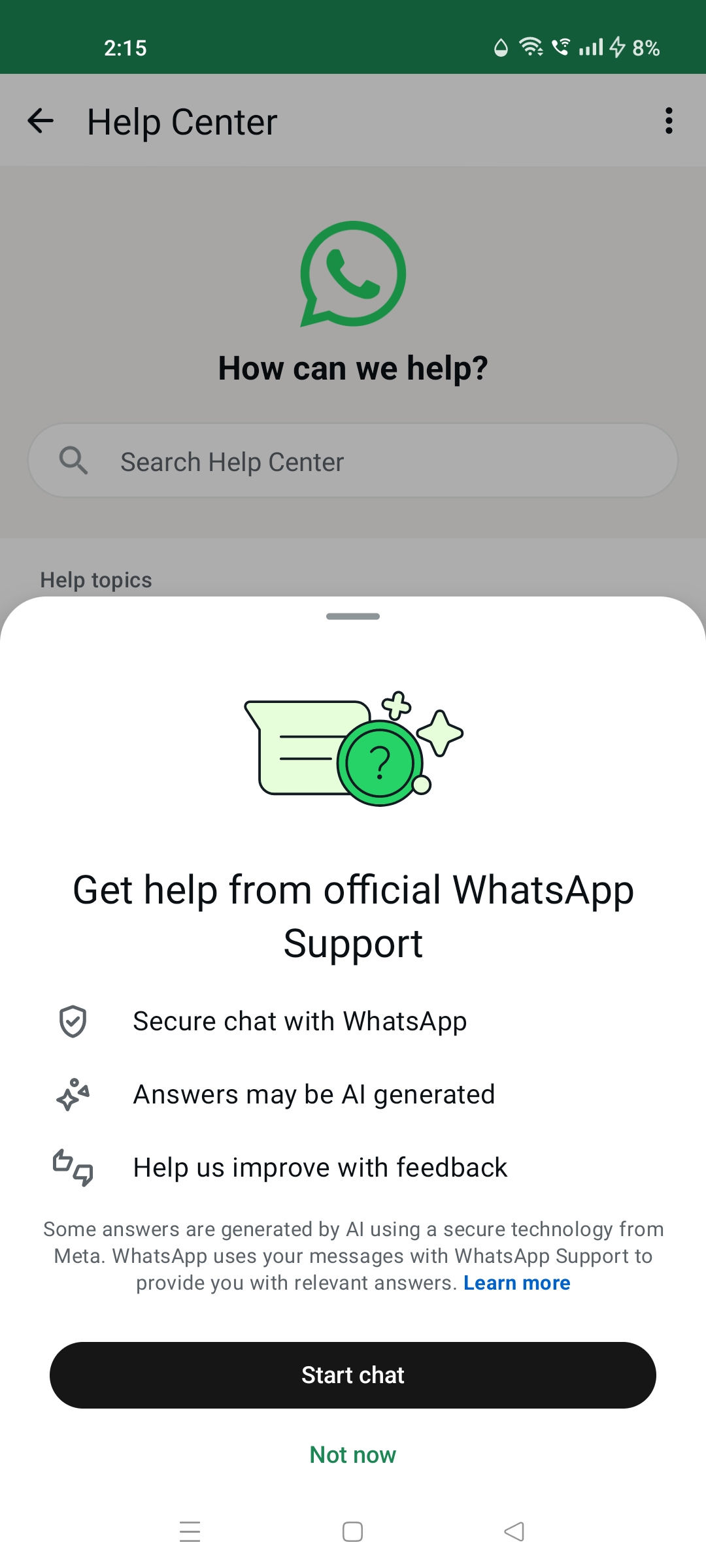706x1568 pixels.
Task: Click the search magnifier icon
Action: [74, 461]
